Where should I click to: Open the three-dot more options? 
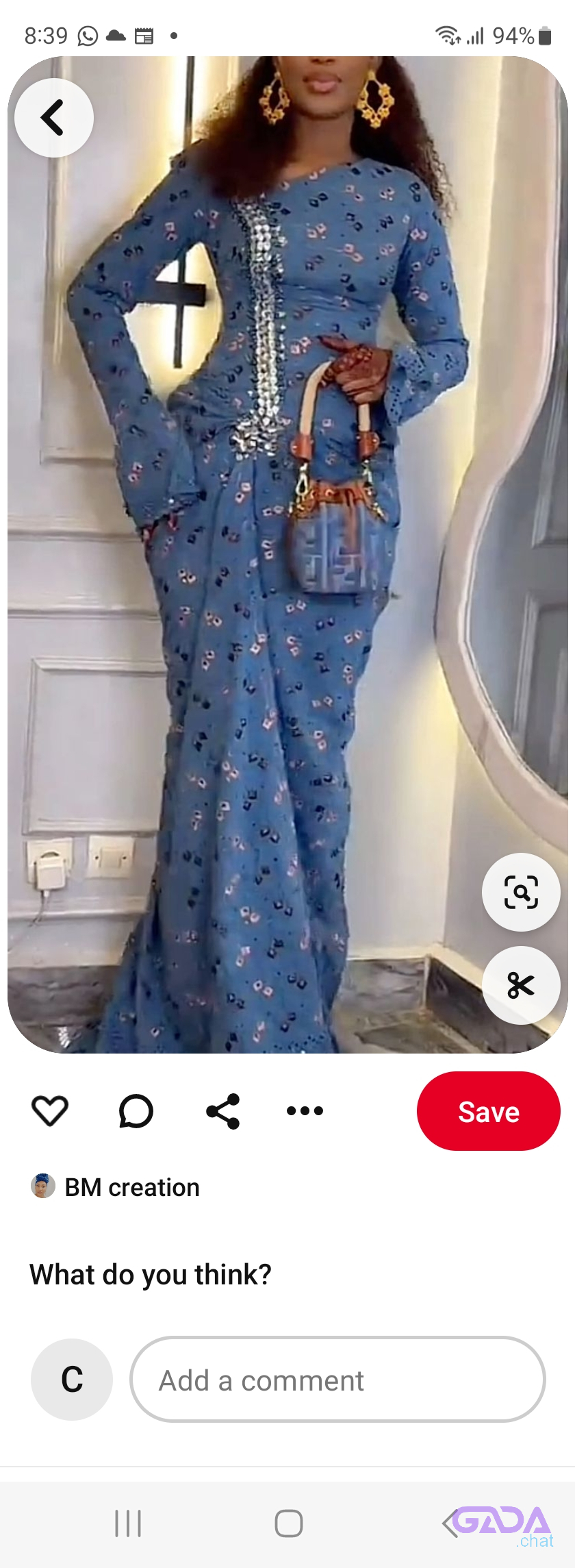pyautogui.click(x=305, y=1110)
